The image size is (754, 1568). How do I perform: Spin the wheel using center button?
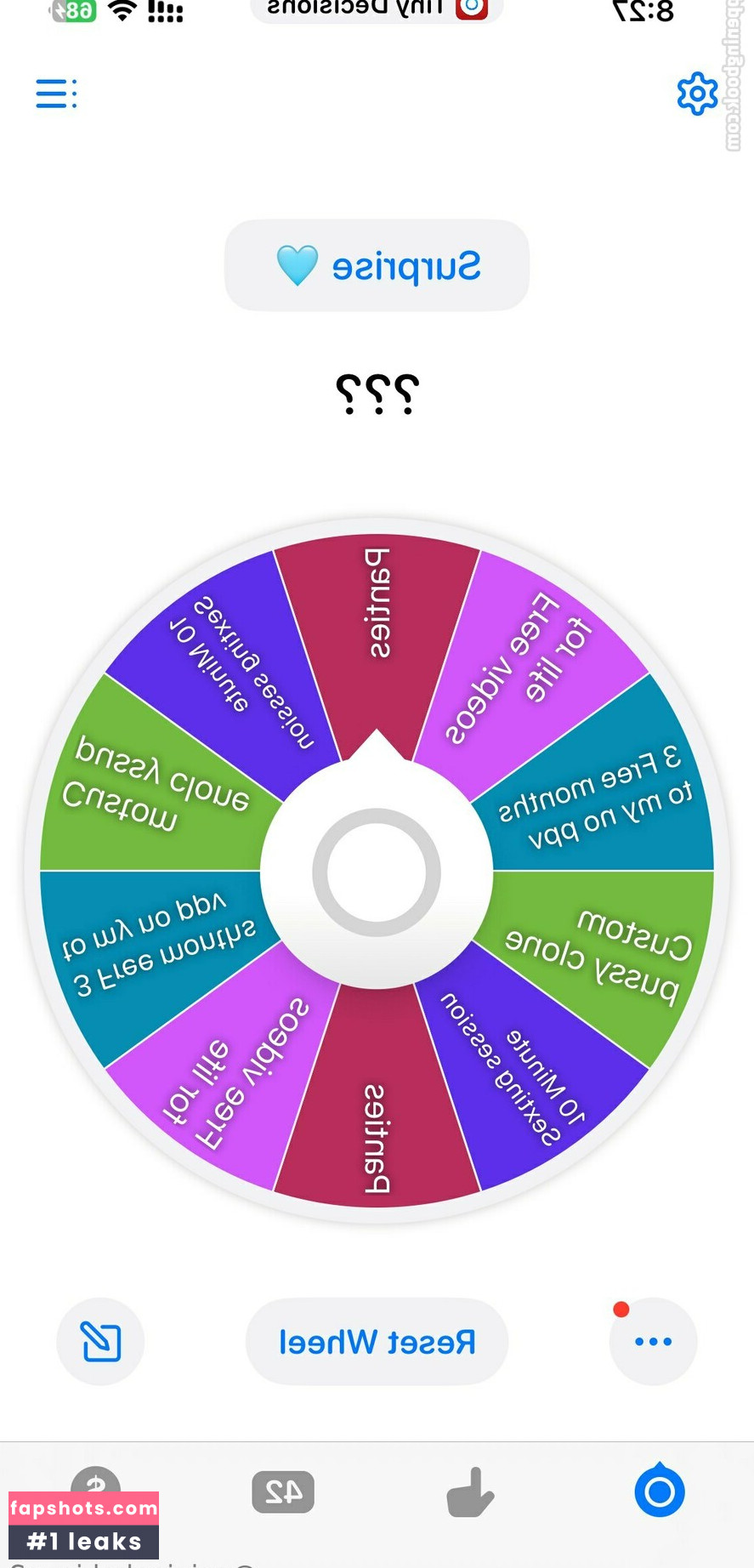click(x=377, y=872)
